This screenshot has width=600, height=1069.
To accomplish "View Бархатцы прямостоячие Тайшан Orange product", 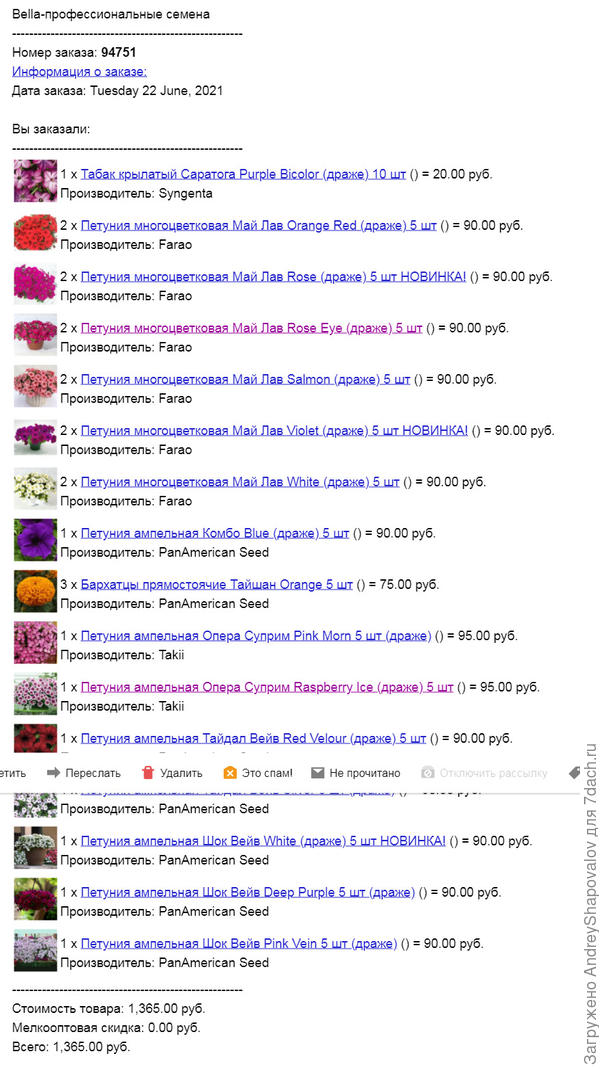I will click(x=216, y=584).
